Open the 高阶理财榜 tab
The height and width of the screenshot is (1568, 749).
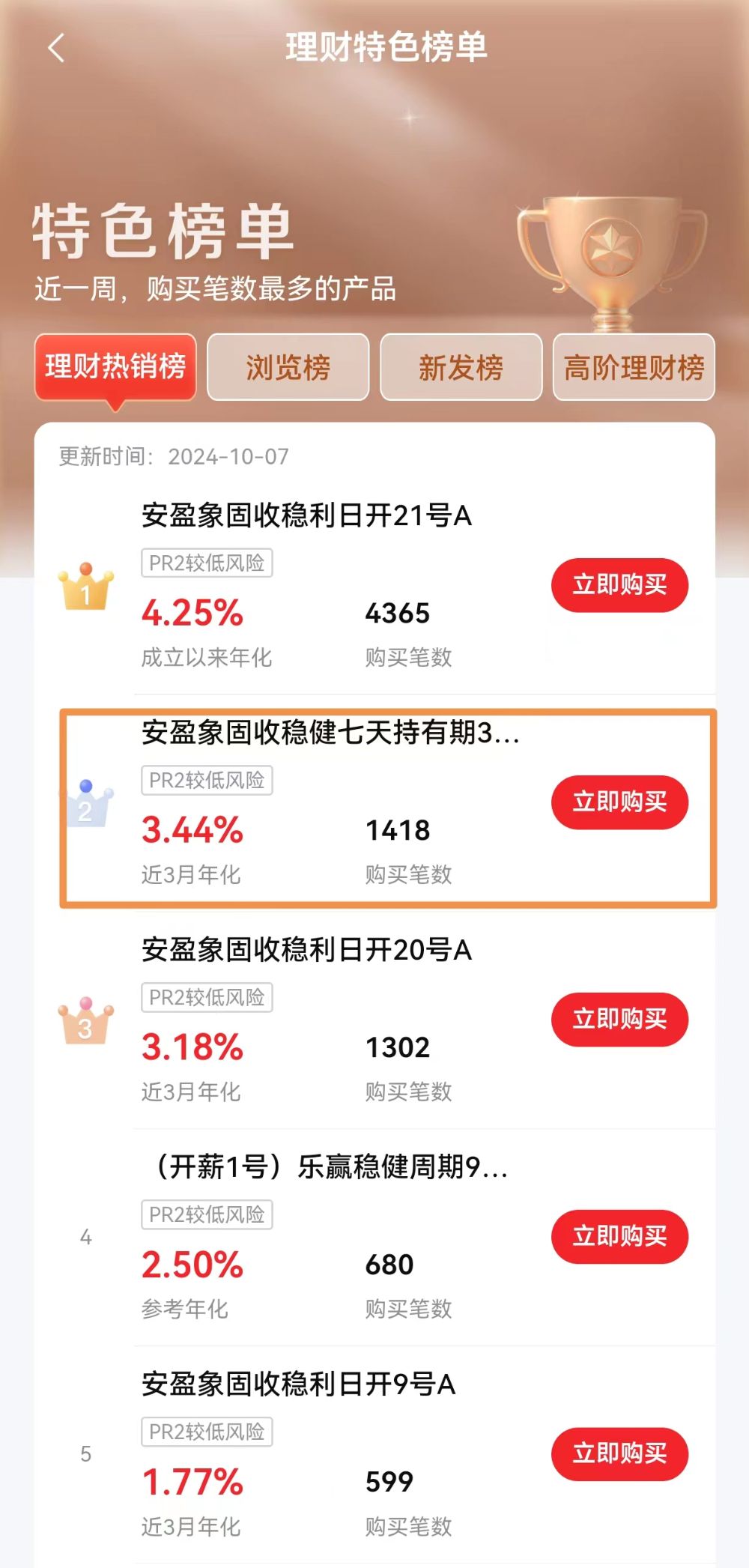pos(634,368)
